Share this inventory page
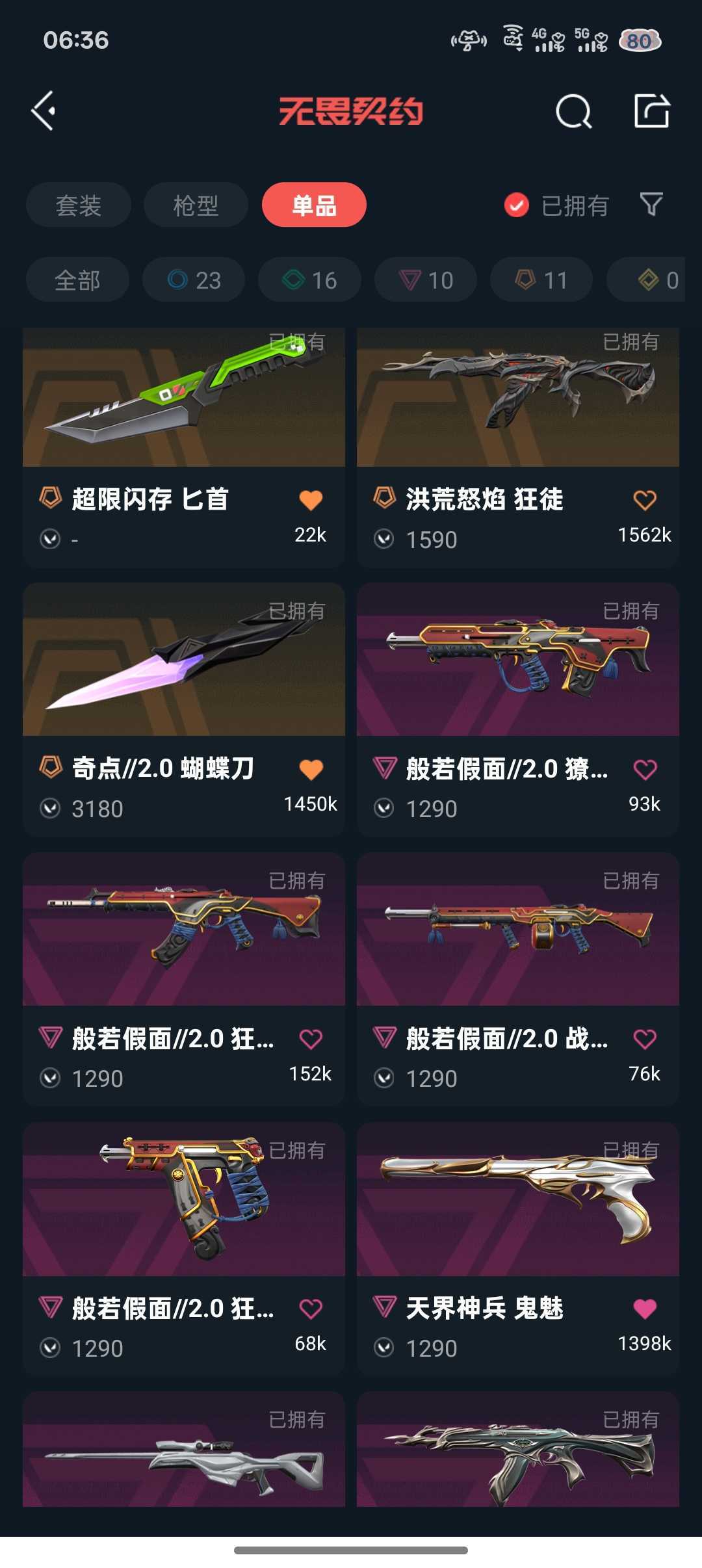 [652, 111]
